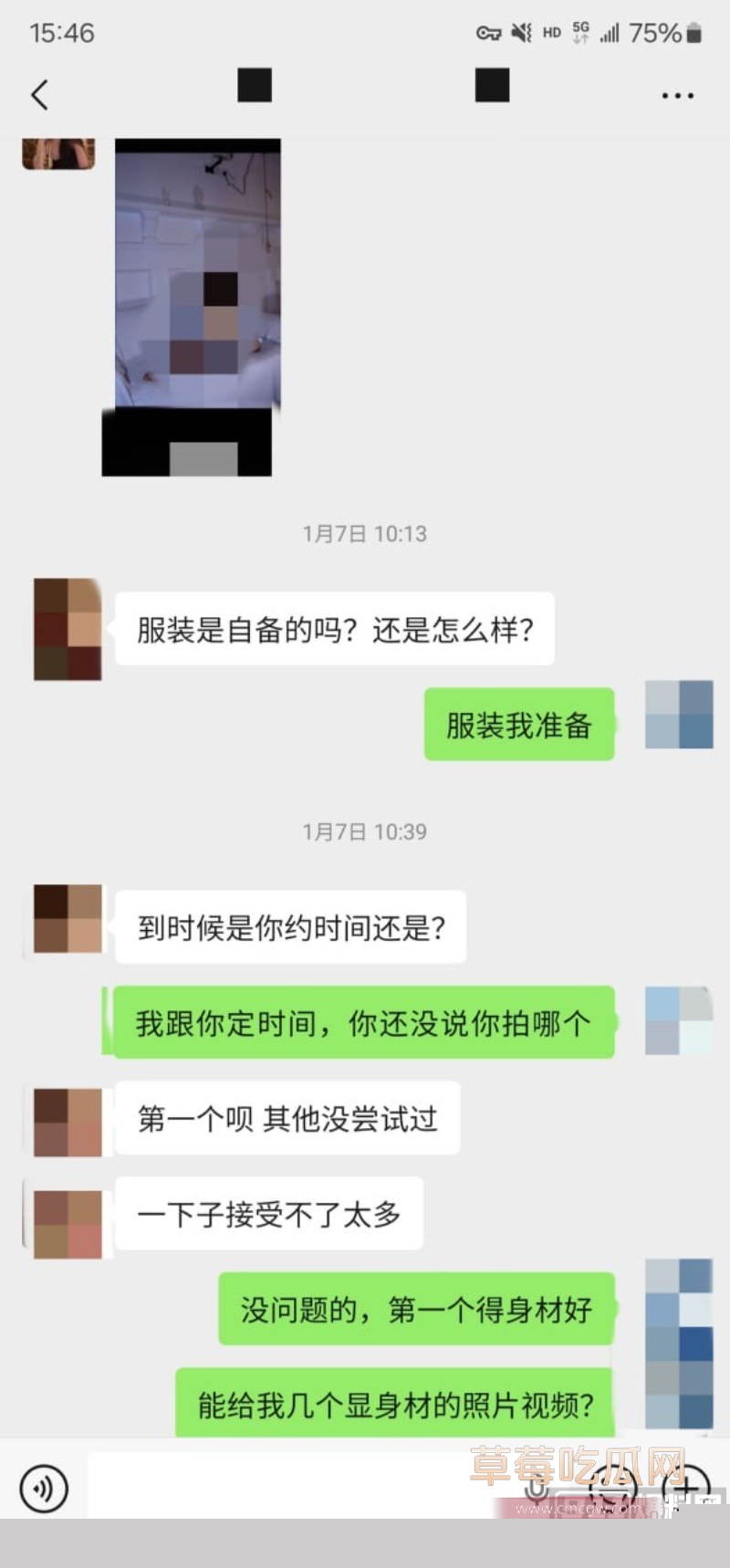Tap the signal strength bars icon
The width and height of the screenshot is (730, 1568).
(609, 34)
